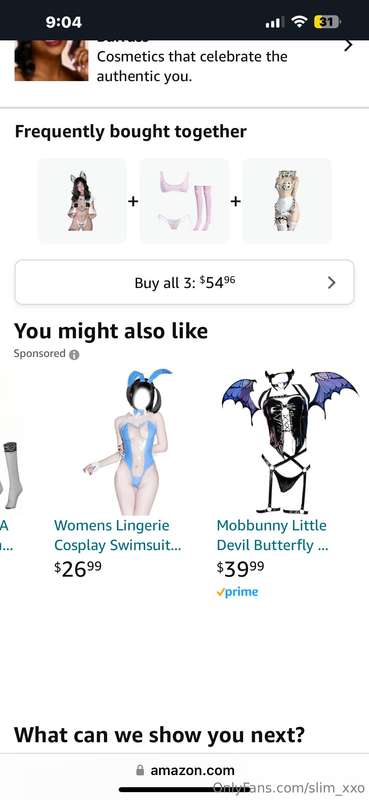Open Mobbunny Little Devil Butterfly link
The image size is (369, 800).
point(273,535)
